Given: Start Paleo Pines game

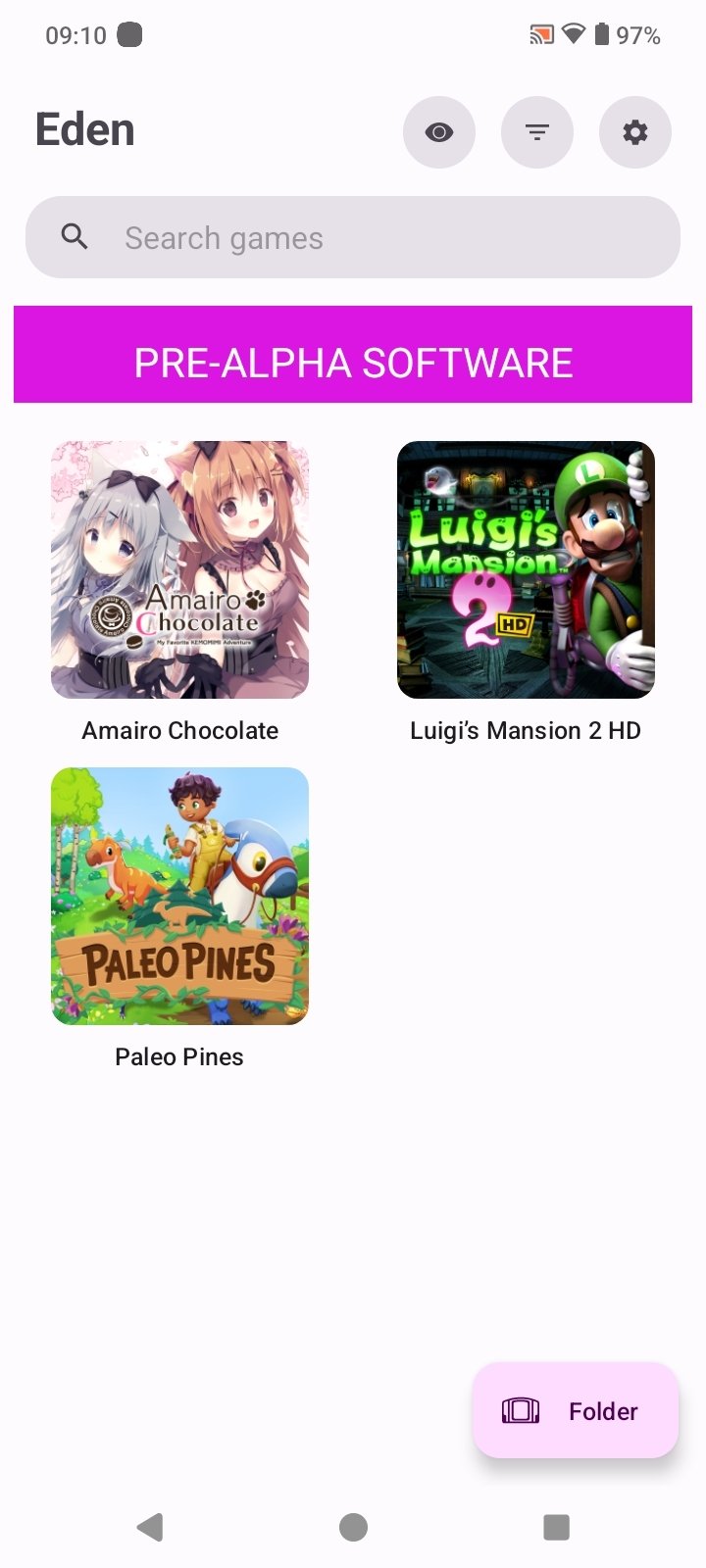Looking at the screenshot, I should (180, 897).
